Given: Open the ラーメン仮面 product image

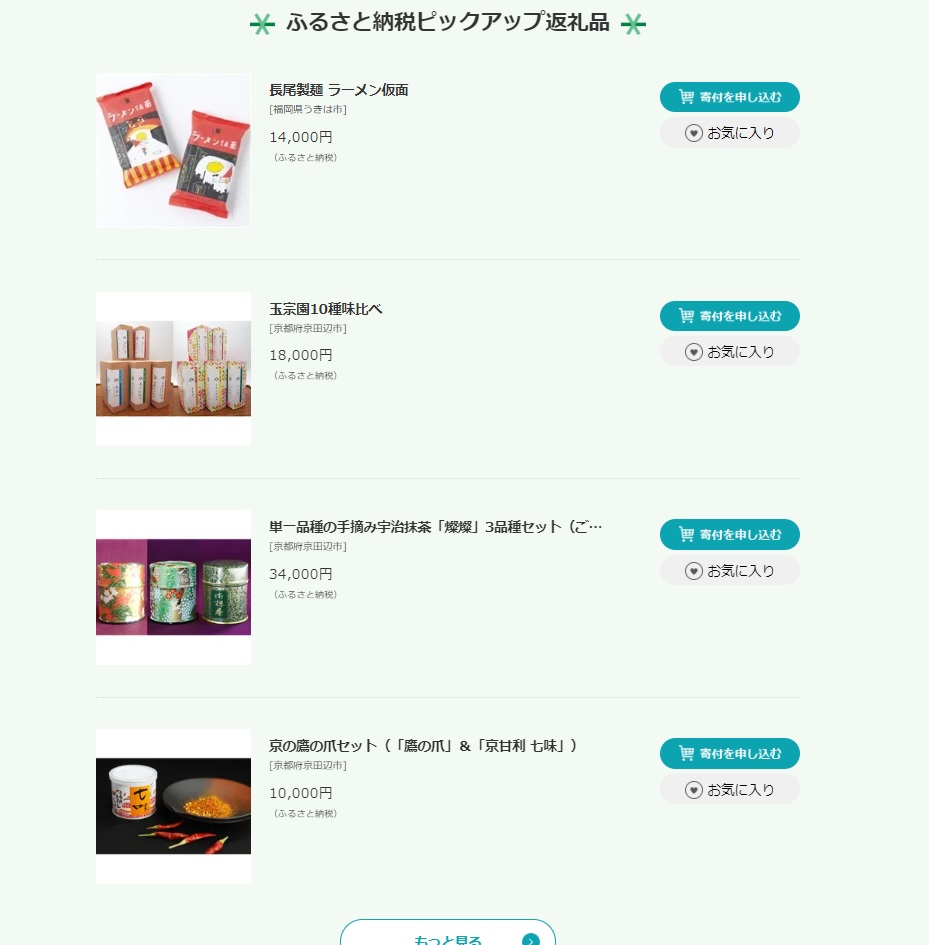Looking at the screenshot, I should (x=173, y=150).
